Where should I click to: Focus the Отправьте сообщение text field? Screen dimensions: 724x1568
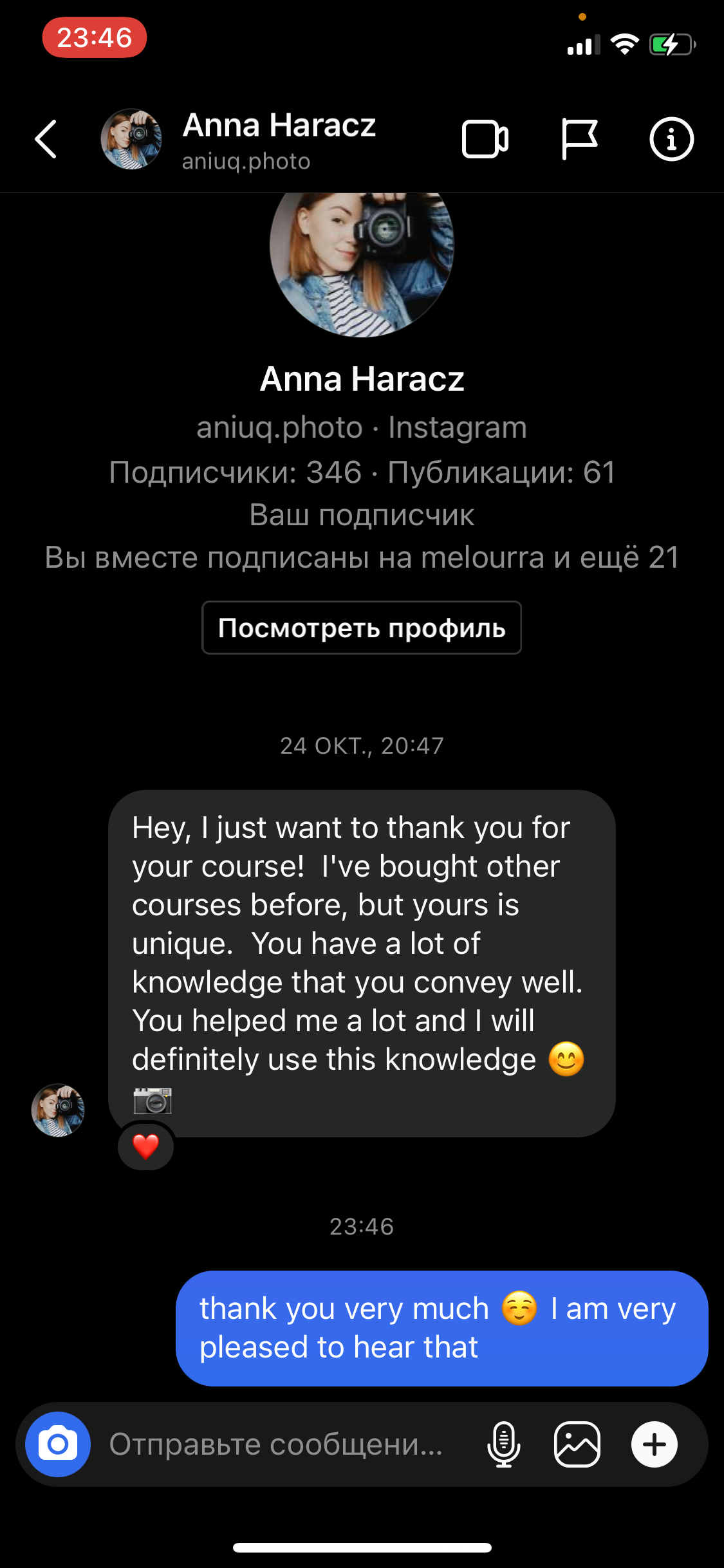277,1444
